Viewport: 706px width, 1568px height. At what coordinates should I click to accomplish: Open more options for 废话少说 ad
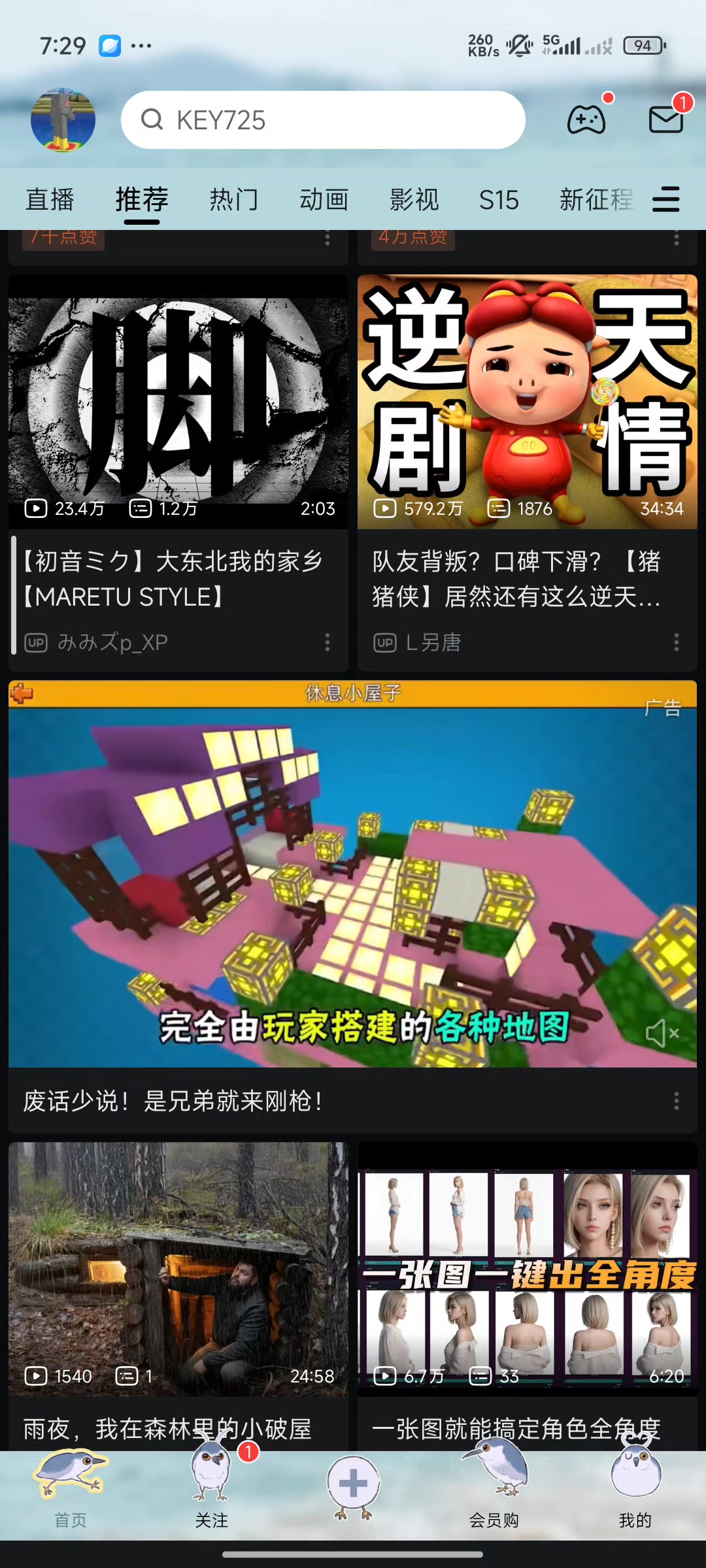point(677,1102)
